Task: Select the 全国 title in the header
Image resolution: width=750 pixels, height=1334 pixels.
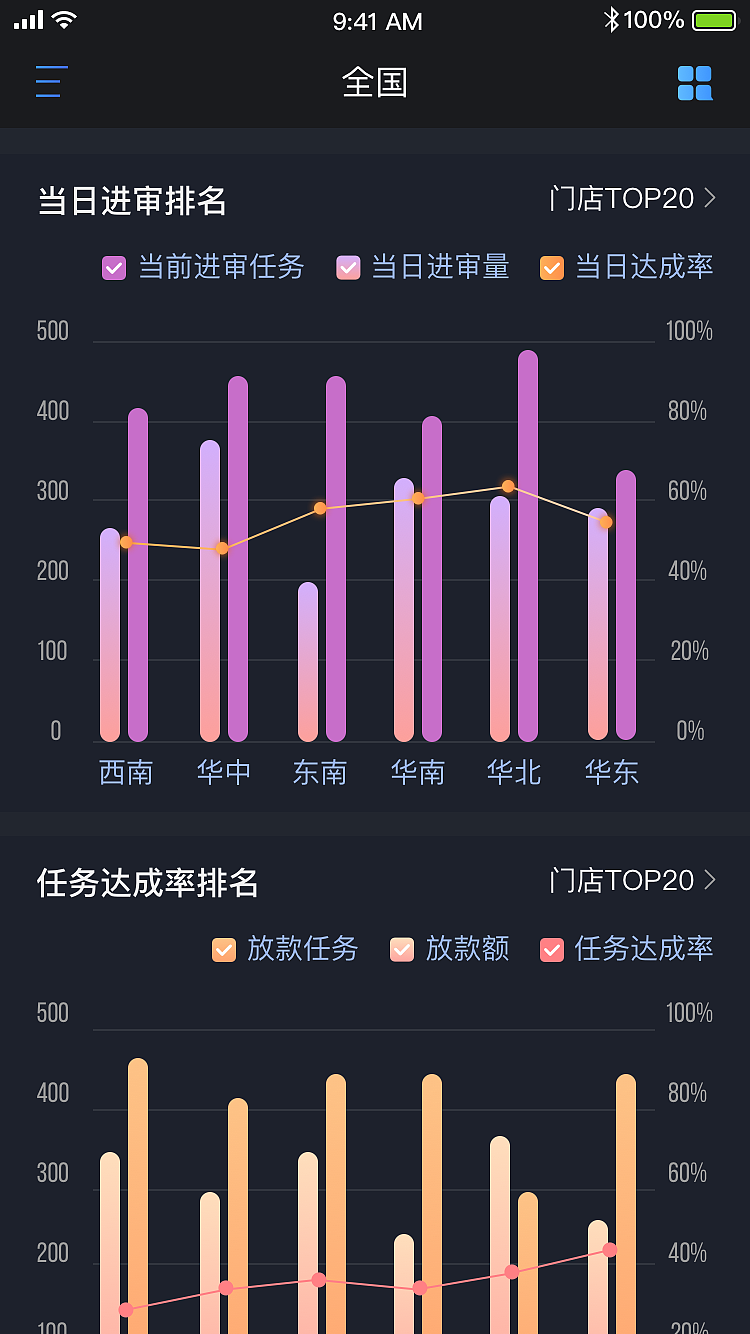Action: [375, 84]
